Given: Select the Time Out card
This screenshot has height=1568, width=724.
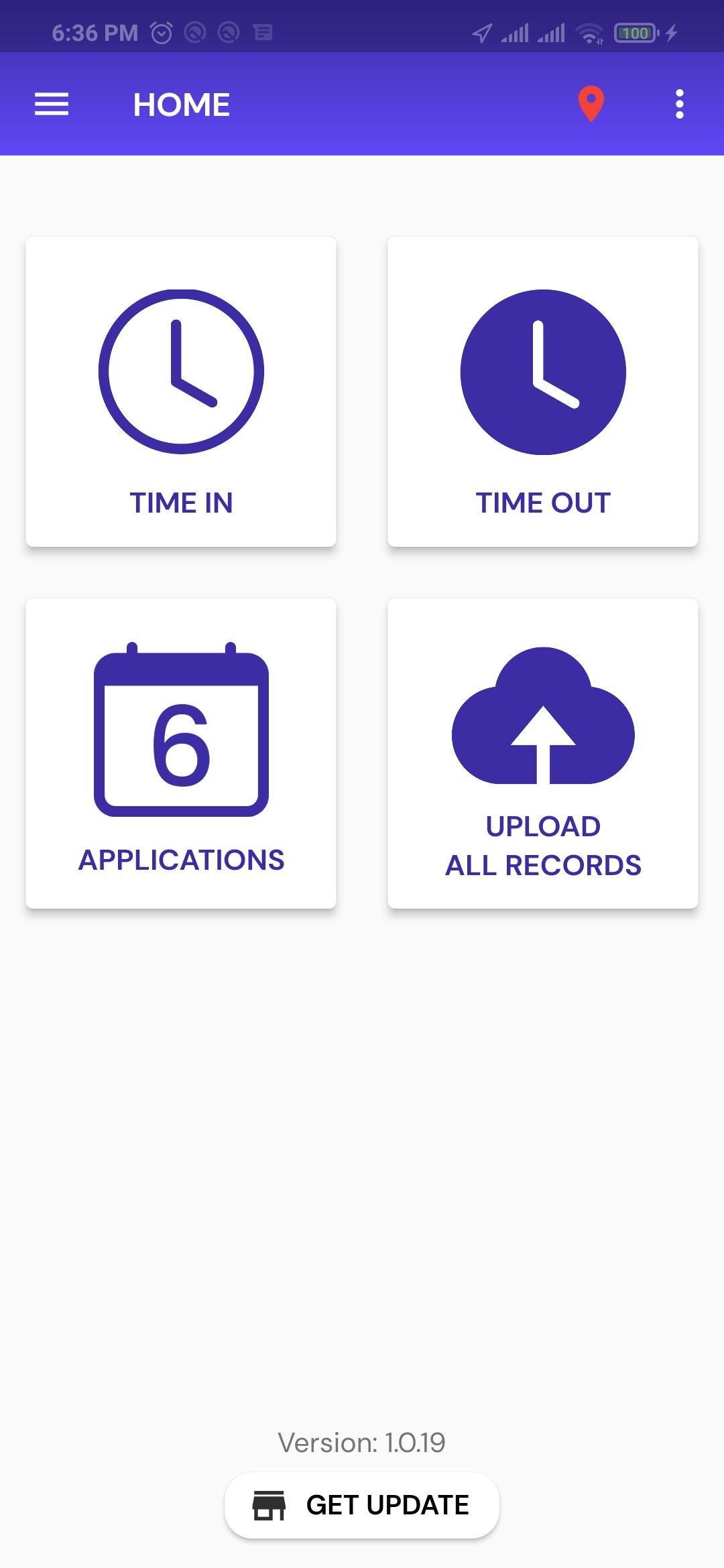Looking at the screenshot, I should coord(543,391).
